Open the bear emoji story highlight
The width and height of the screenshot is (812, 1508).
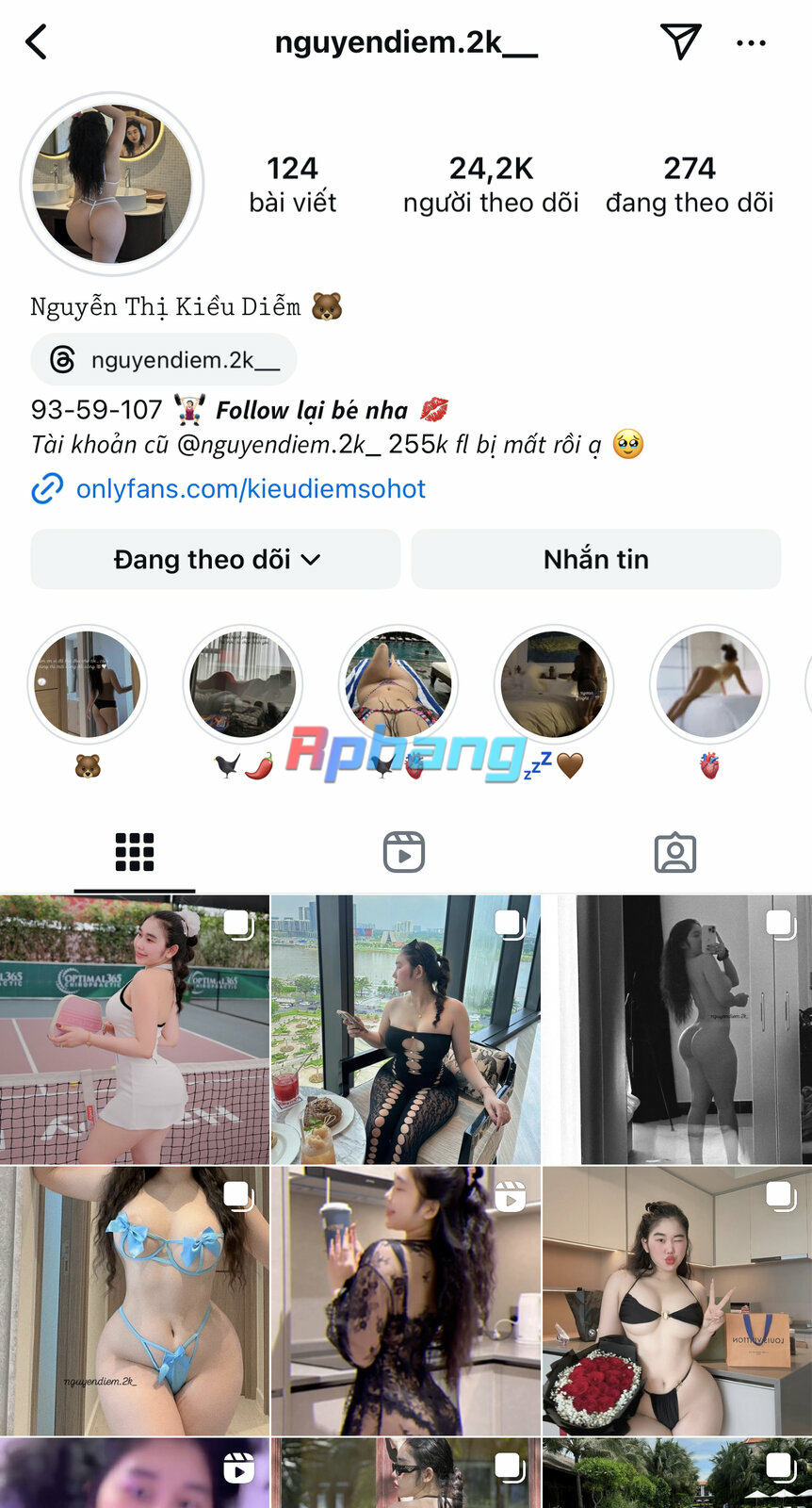88,685
